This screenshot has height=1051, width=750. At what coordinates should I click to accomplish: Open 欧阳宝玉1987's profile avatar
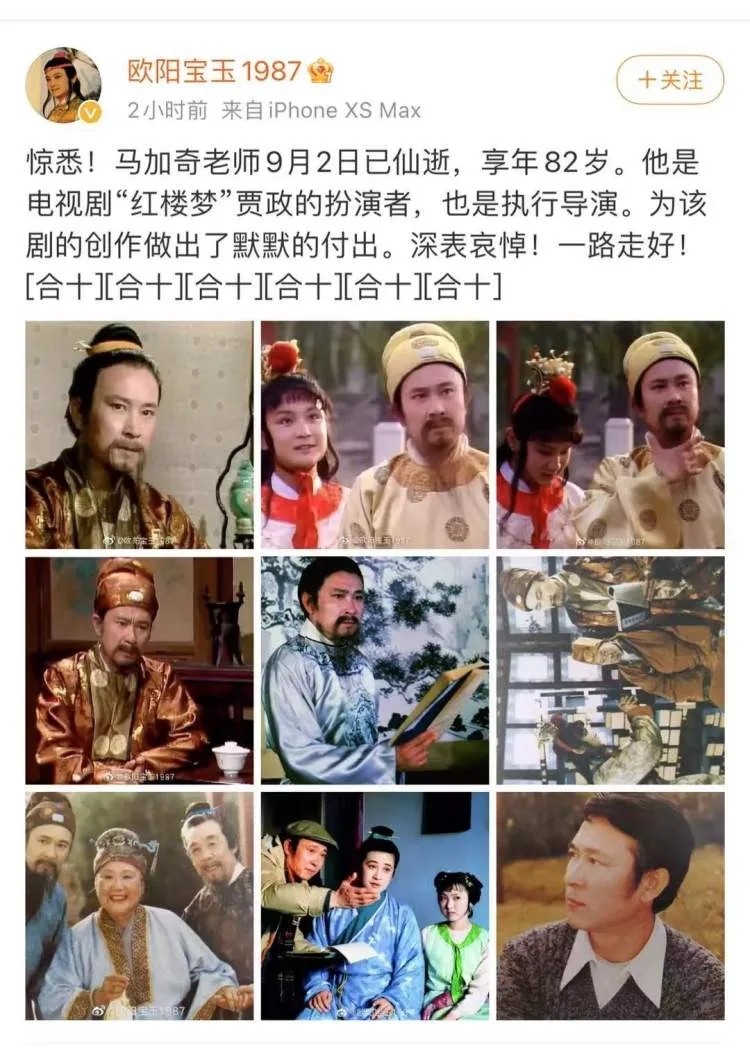63,86
